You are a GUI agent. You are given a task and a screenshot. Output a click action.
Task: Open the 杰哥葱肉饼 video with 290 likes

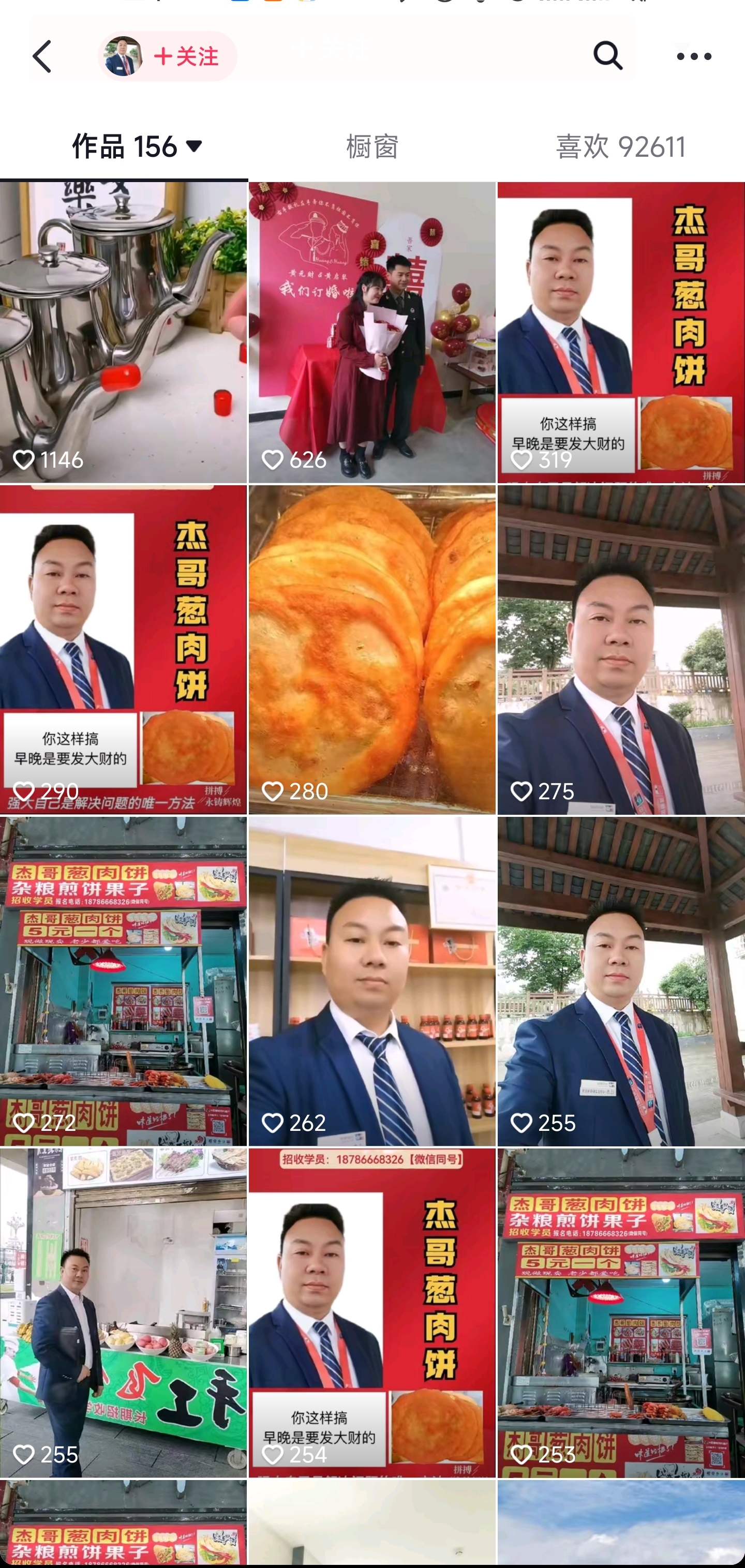(x=124, y=649)
